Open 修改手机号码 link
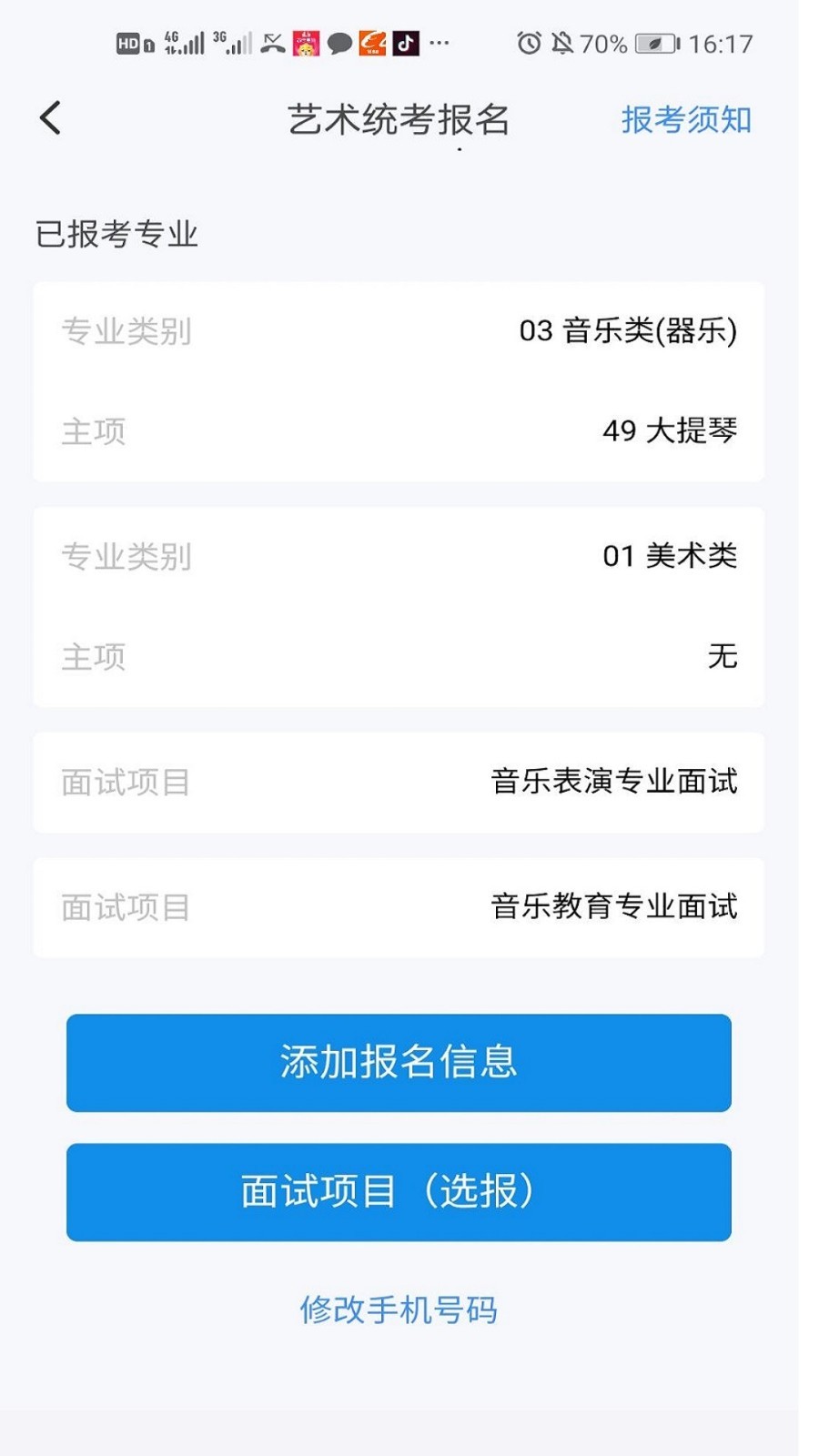Screen dimensions: 819x1456 click(x=399, y=1310)
